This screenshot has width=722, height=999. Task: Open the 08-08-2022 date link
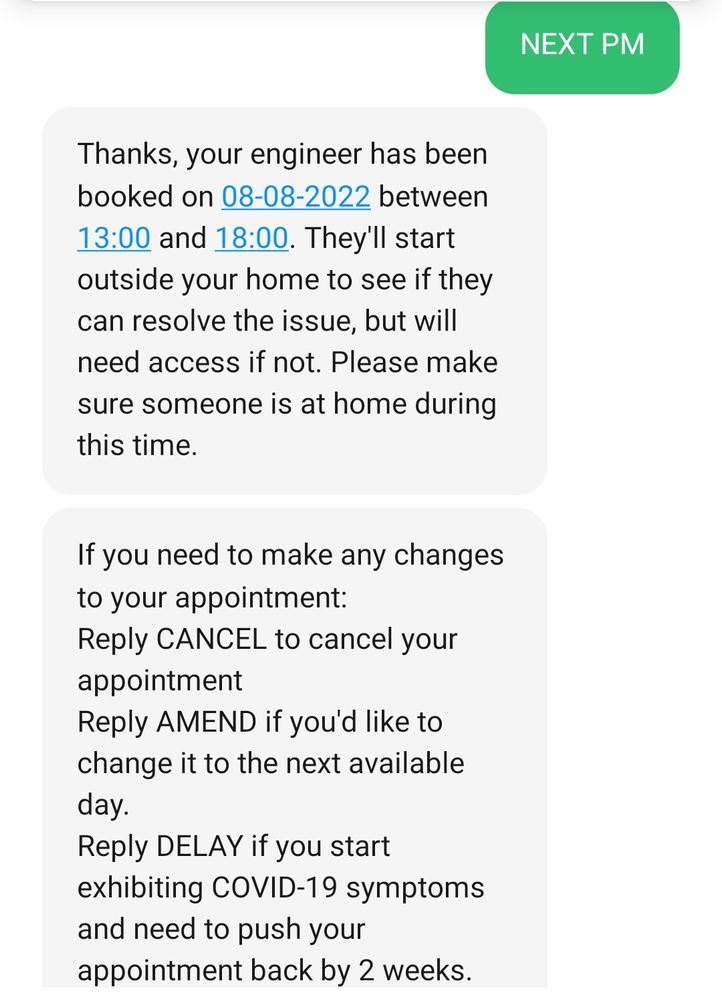click(x=296, y=197)
